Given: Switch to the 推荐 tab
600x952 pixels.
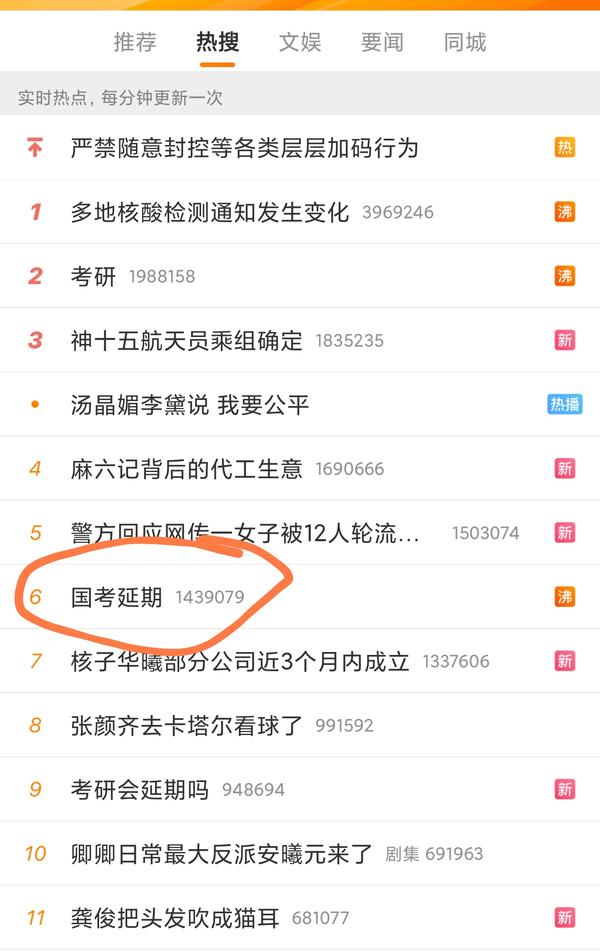Looking at the screenshot, I should pos(135,42).
